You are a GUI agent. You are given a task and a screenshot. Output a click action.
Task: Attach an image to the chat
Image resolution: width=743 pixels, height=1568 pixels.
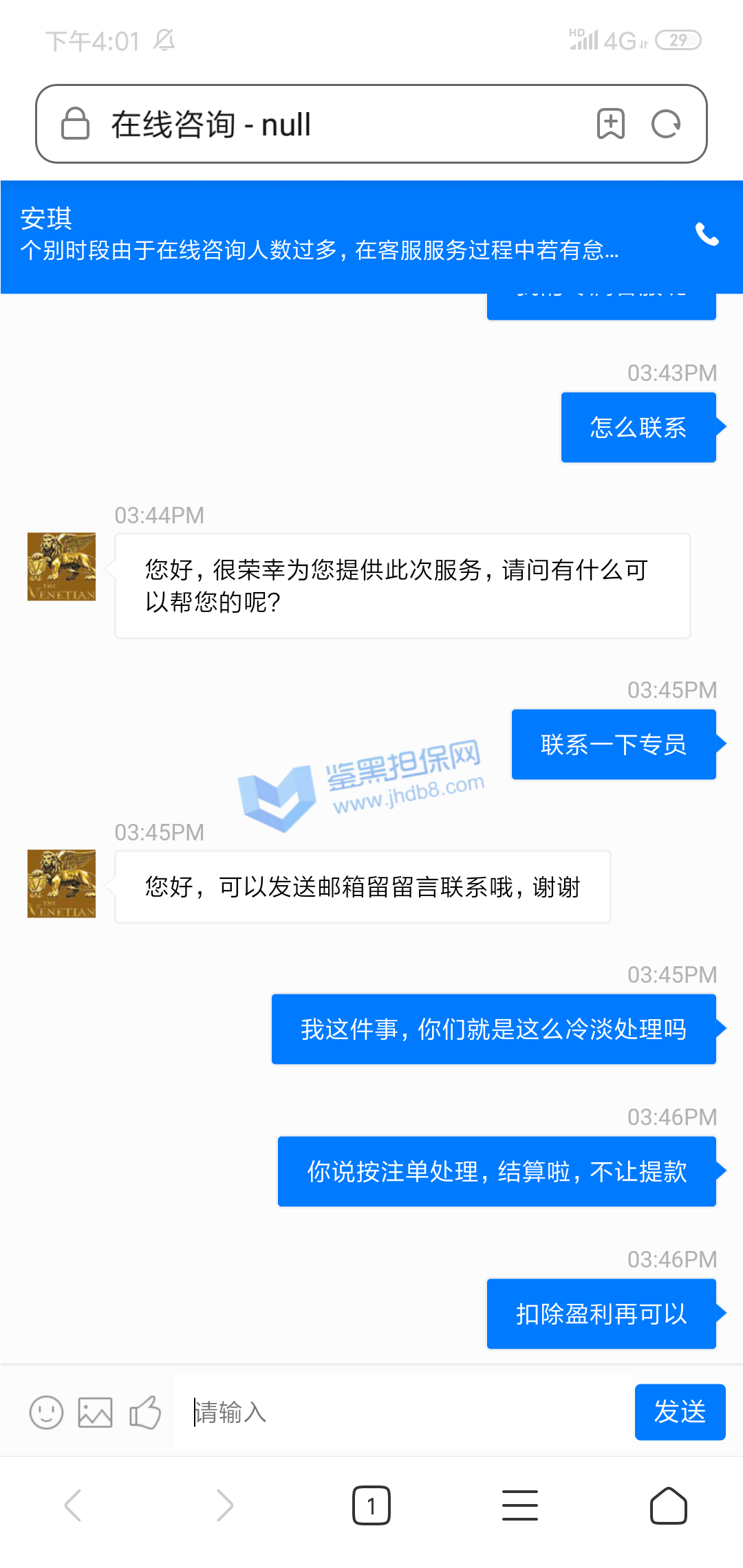pyautogui.click(x=95, y=1413)
